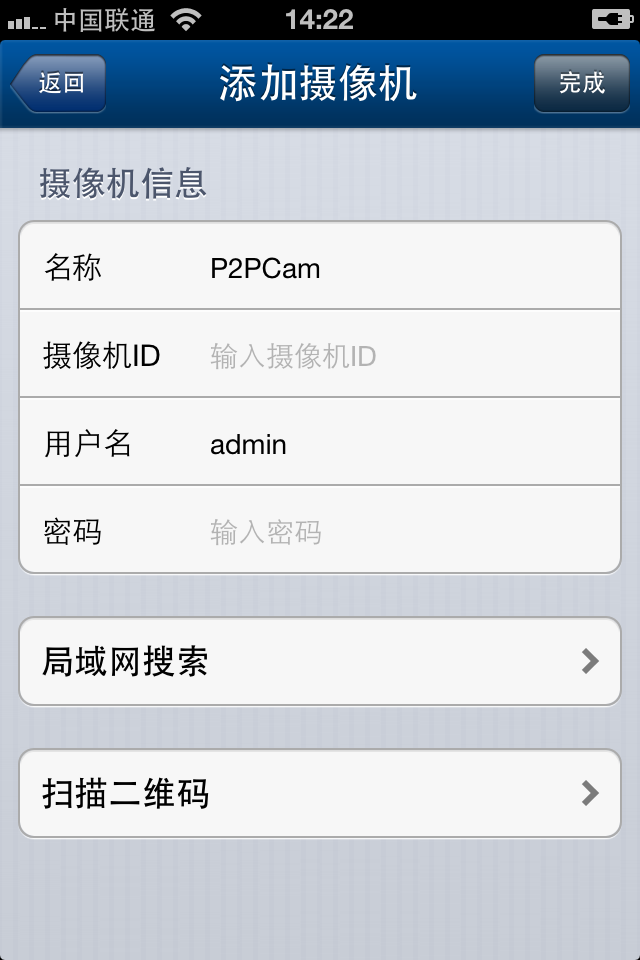Open 扫描二维码 QR code scanner
This screenshot has height=960, width=640.
click(320, 793)
